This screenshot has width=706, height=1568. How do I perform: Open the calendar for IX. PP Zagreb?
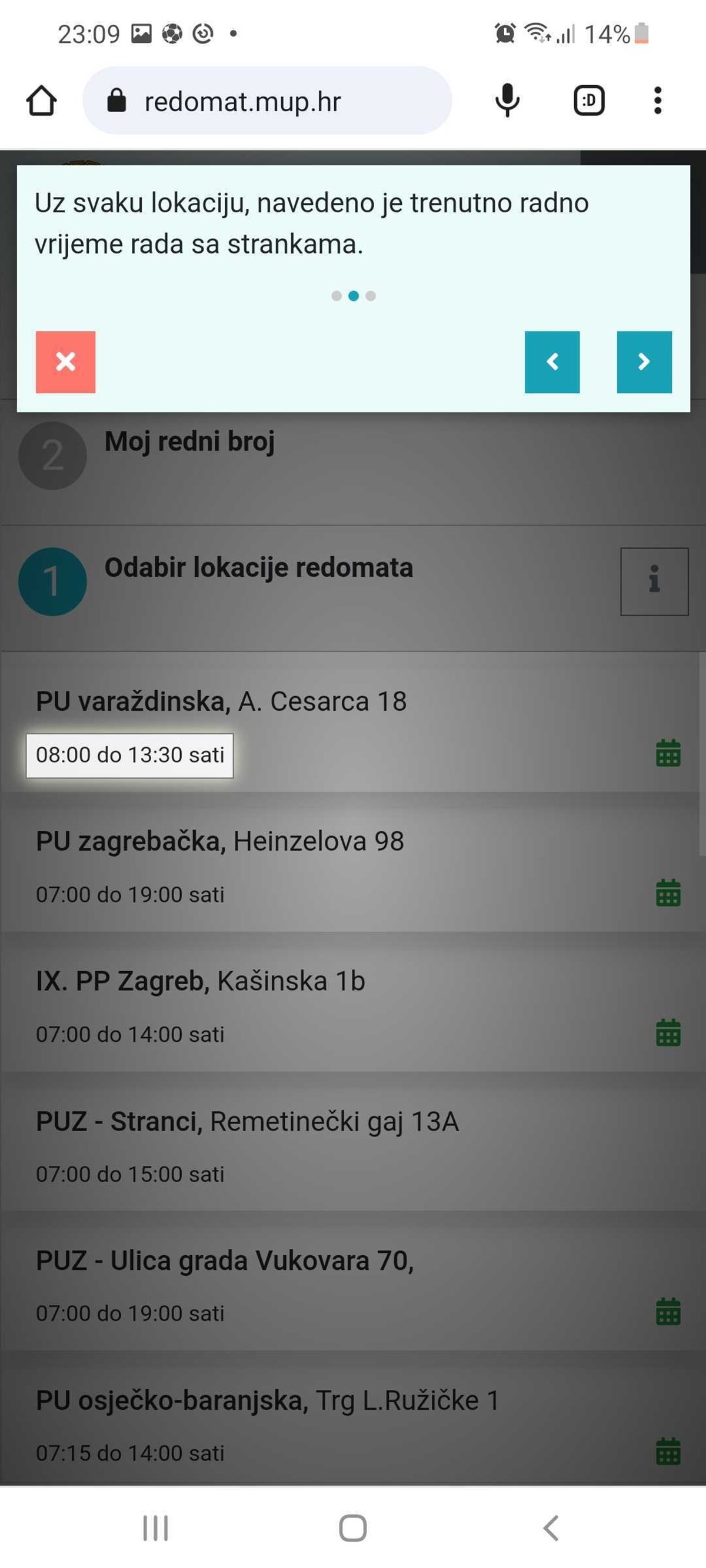(668, 1032)
